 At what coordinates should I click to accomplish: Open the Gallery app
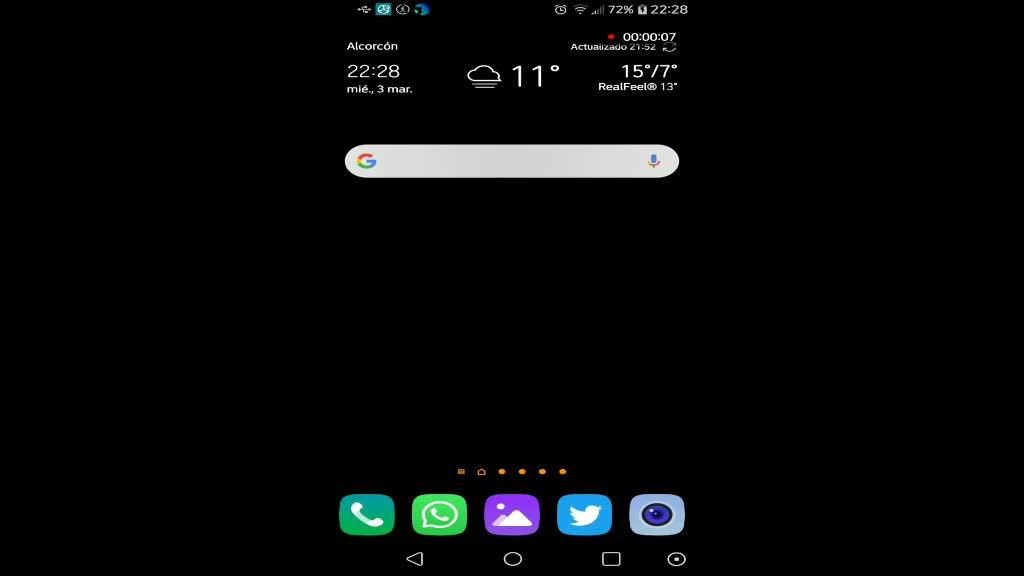click(512, 515)
